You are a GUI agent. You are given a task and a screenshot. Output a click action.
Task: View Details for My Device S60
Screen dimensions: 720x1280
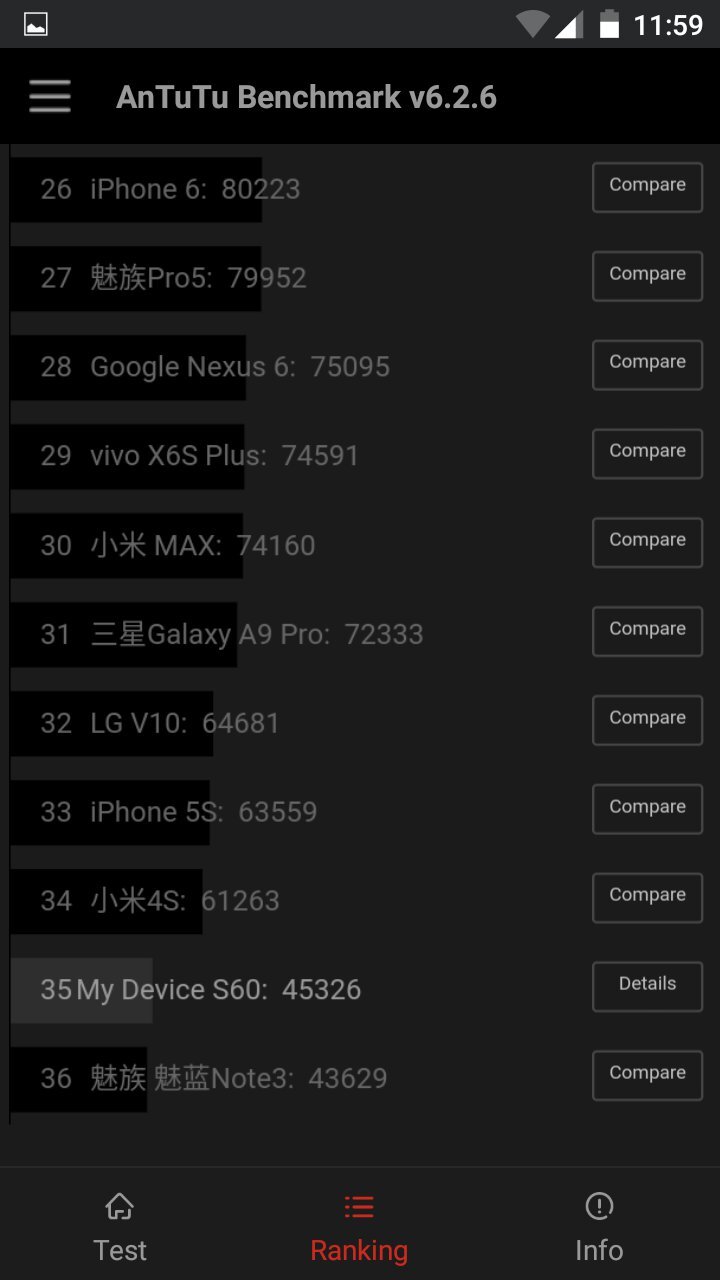(x=647, y=986)
